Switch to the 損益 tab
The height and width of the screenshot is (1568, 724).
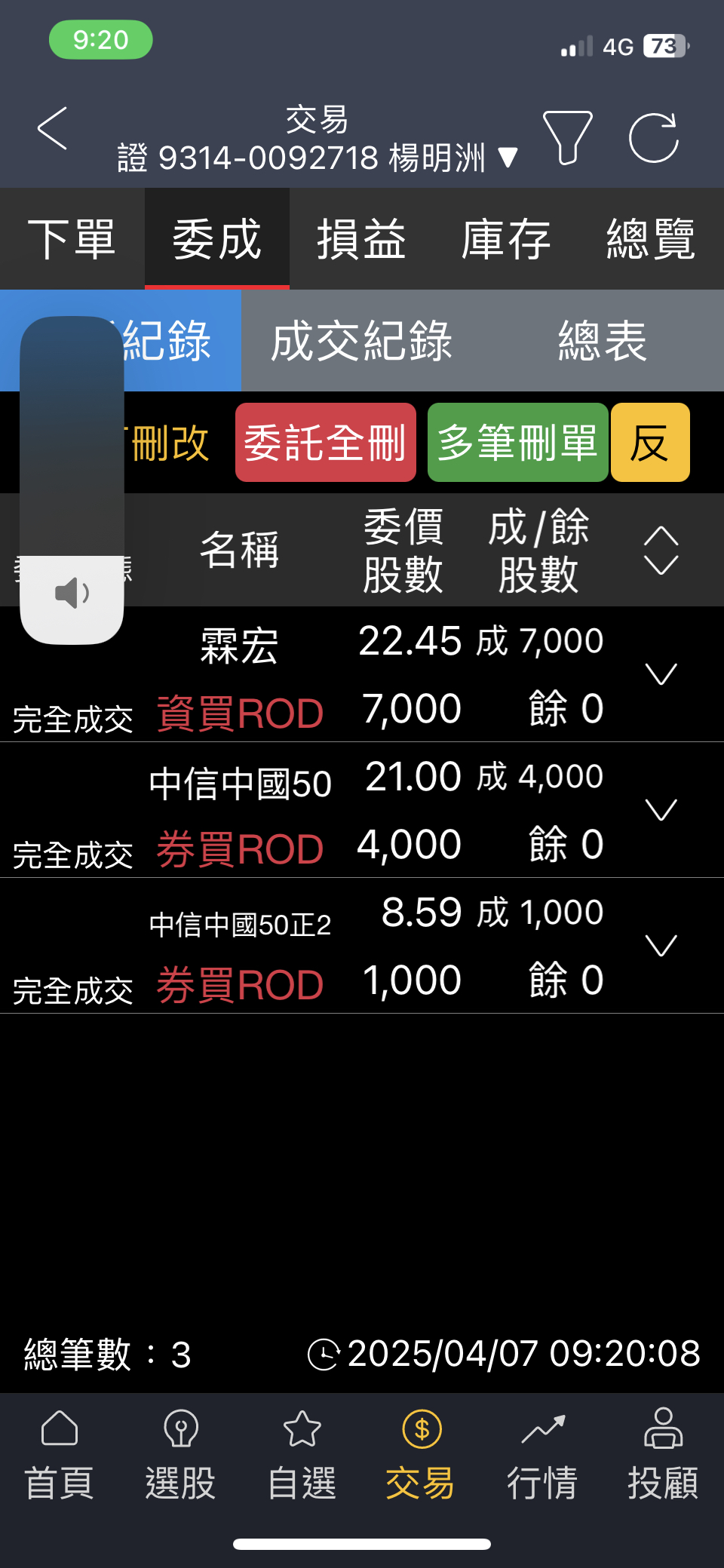(x=362, y=240)
